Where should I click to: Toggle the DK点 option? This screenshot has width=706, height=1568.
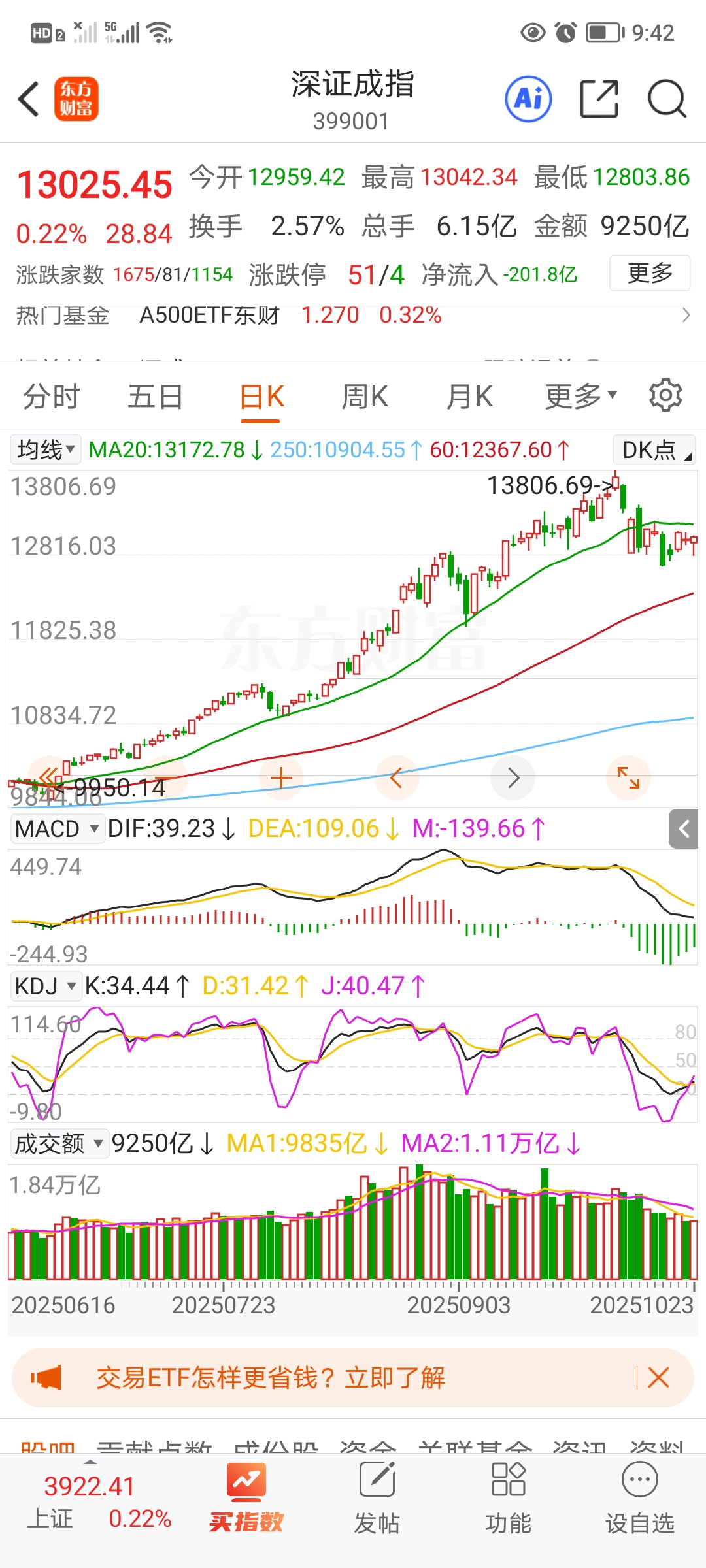pyautogui.click(x=654, y=450)
